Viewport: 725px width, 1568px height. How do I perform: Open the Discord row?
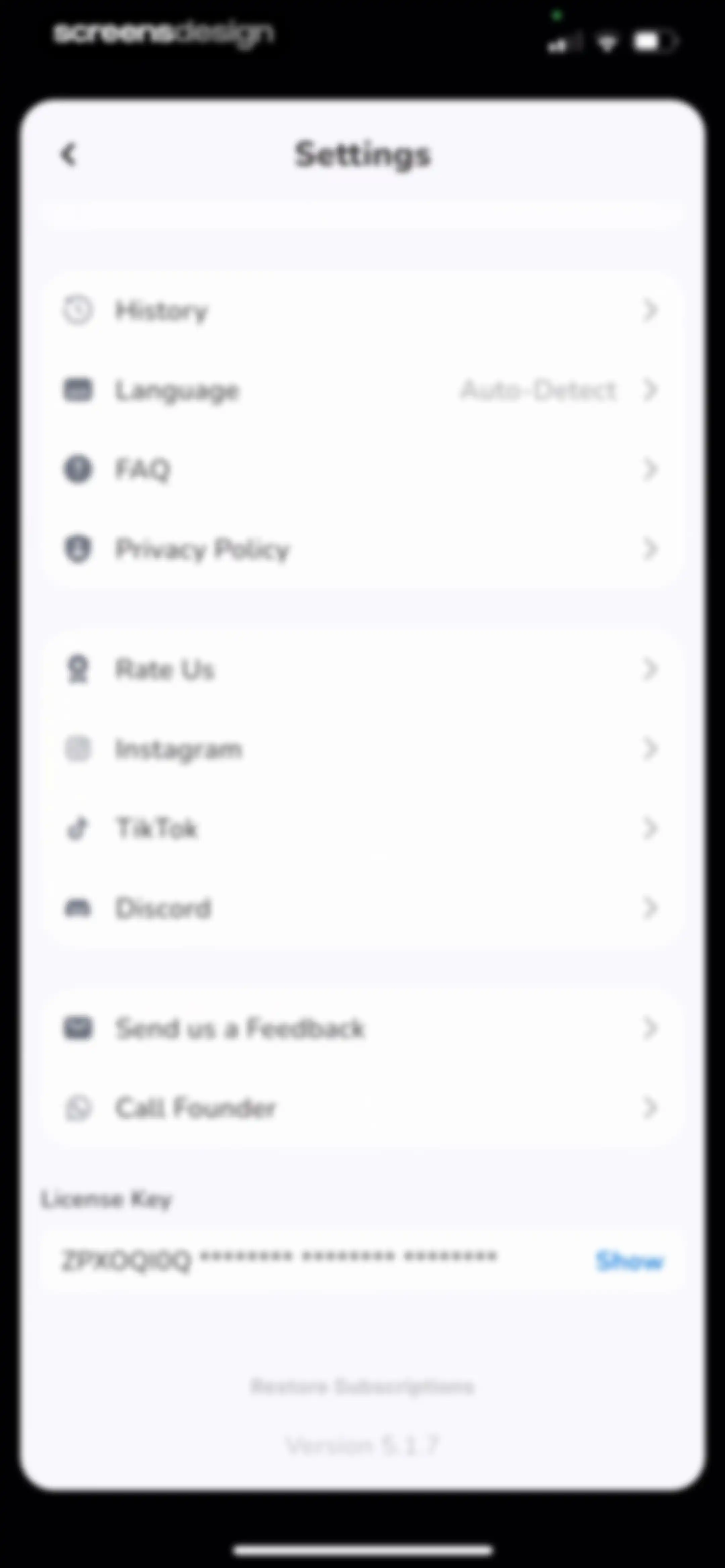[x=362, y=908]
